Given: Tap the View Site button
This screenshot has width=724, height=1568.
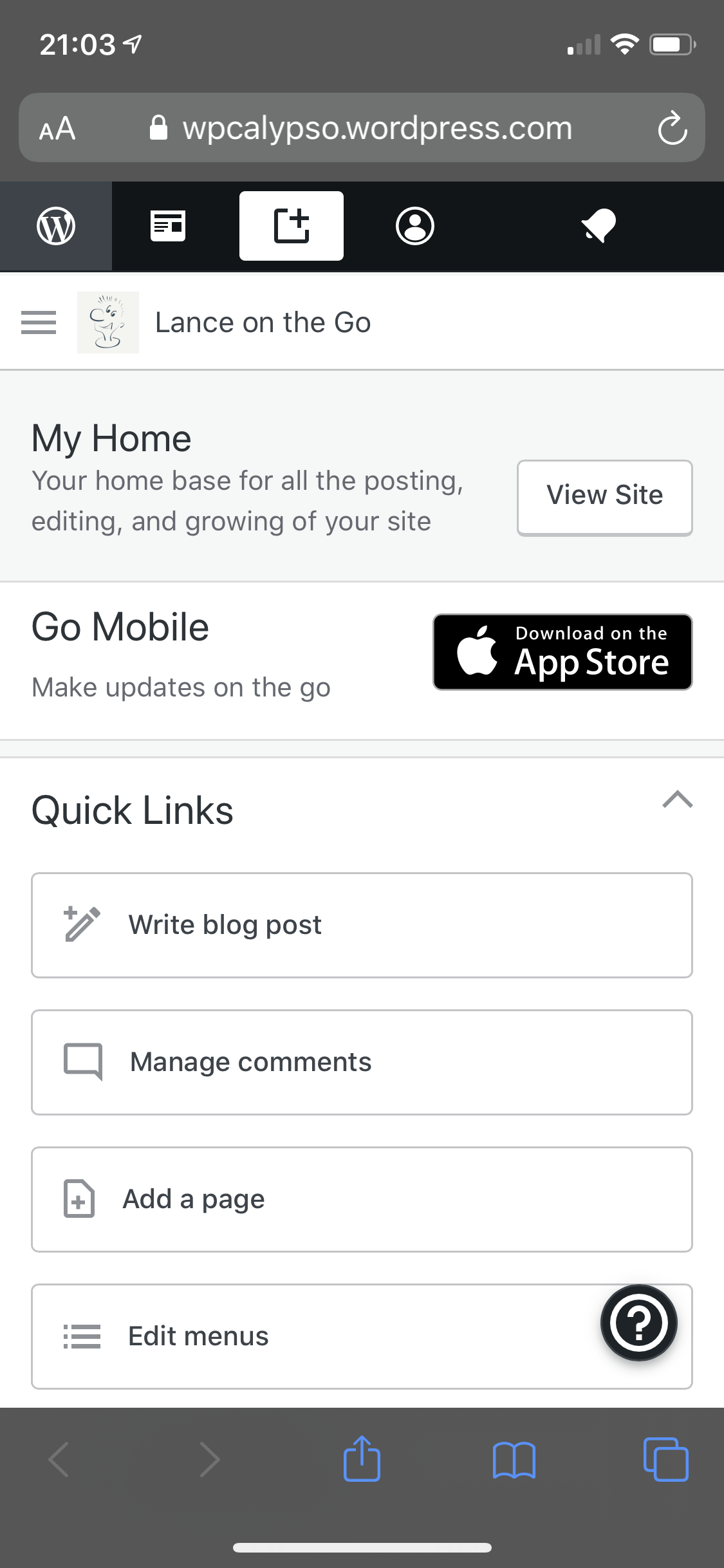Looking at the screenshot, I should point(604,497).
